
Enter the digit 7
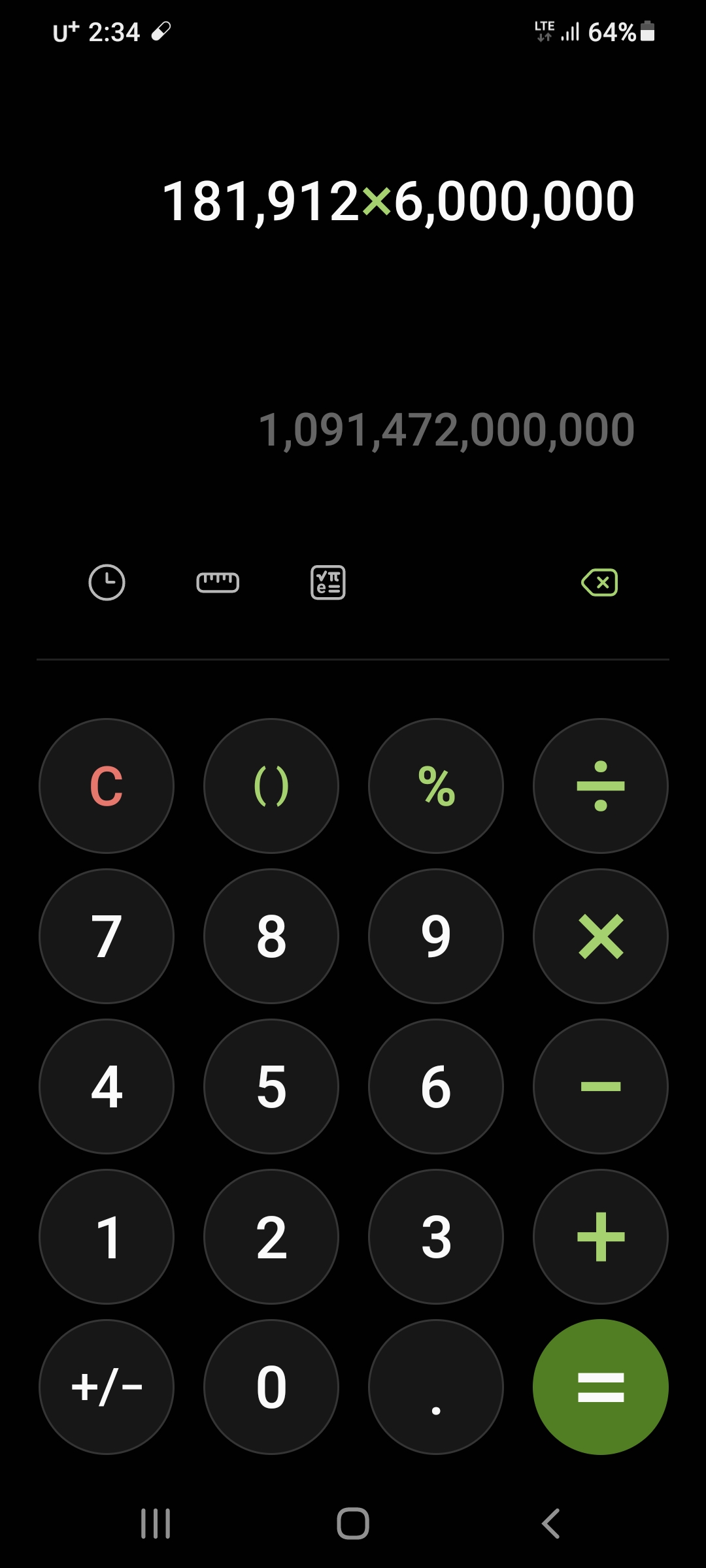pos(107,936)
